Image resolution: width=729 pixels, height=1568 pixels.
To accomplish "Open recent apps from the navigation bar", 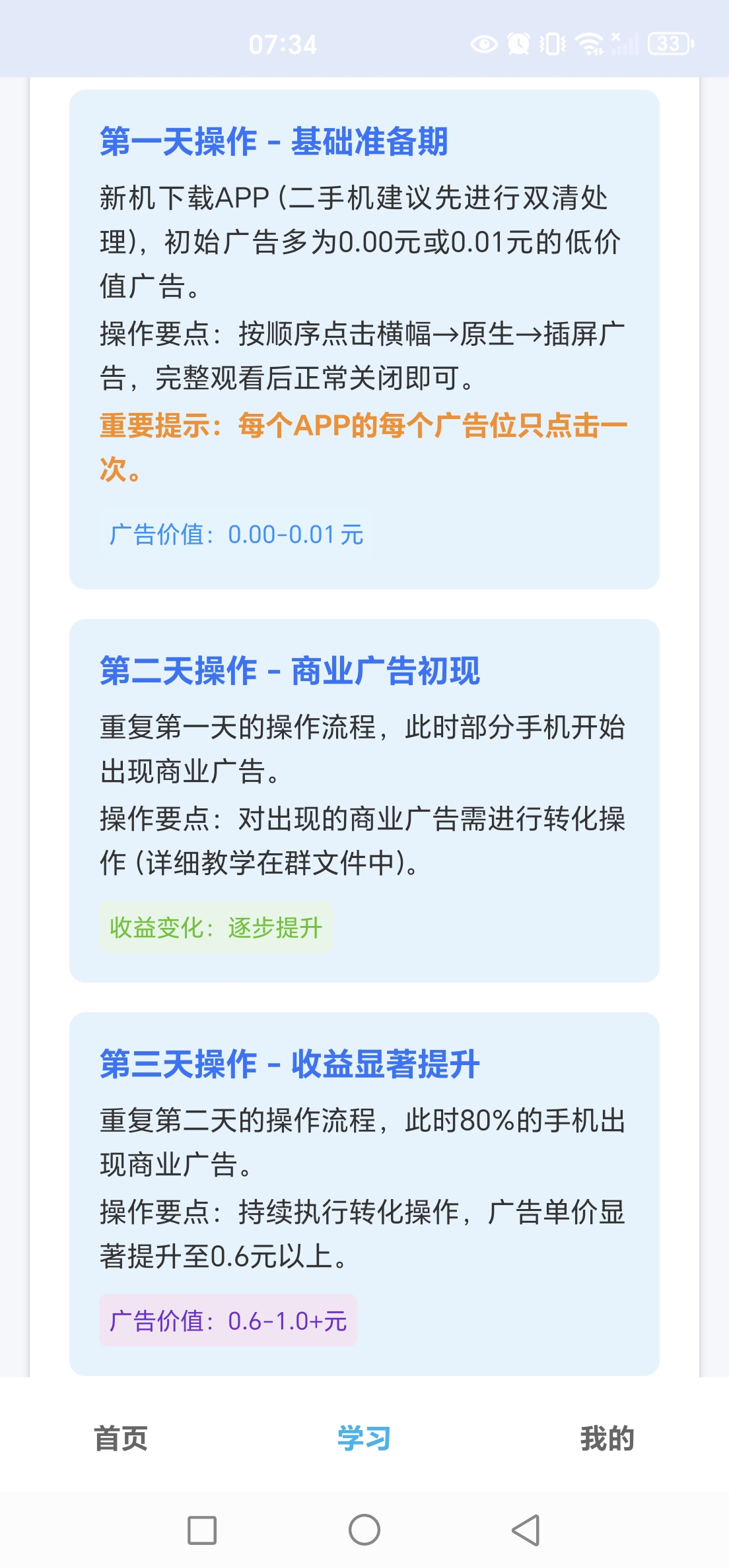I will (x=202, y=1530).
